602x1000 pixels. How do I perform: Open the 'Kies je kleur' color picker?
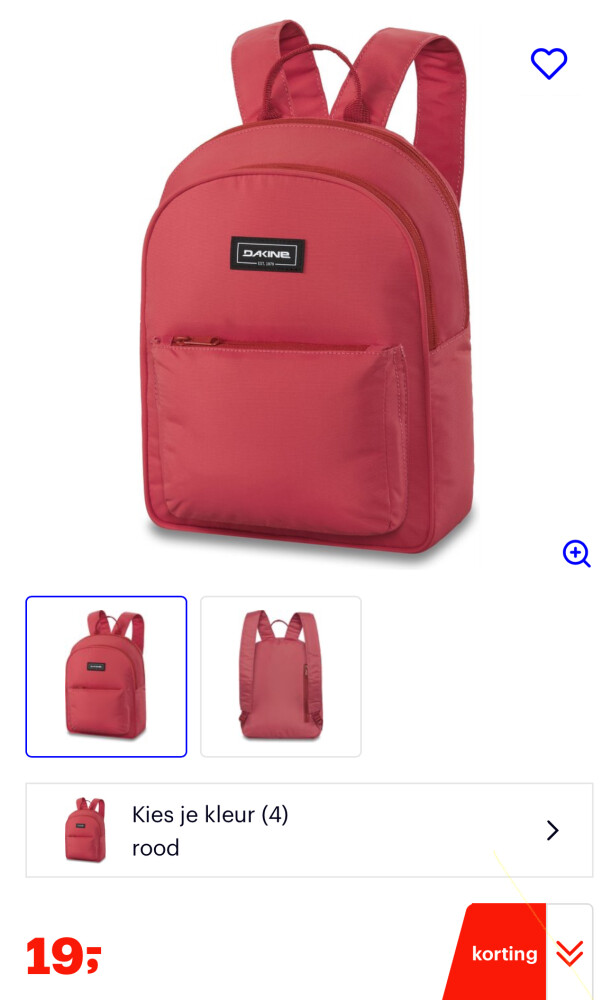tap(309, 830)
